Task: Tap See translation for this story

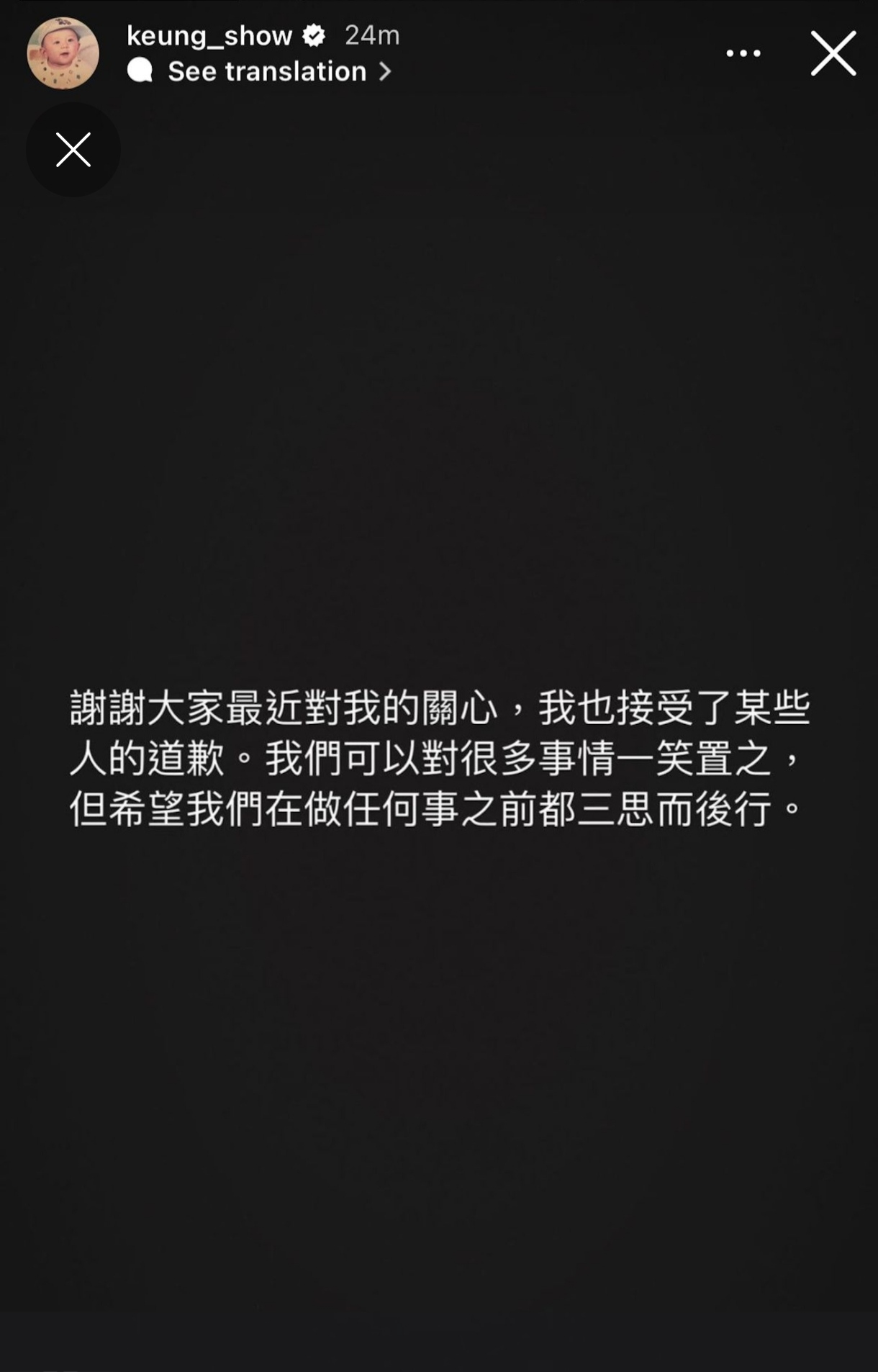Action: tap(267, 71)
